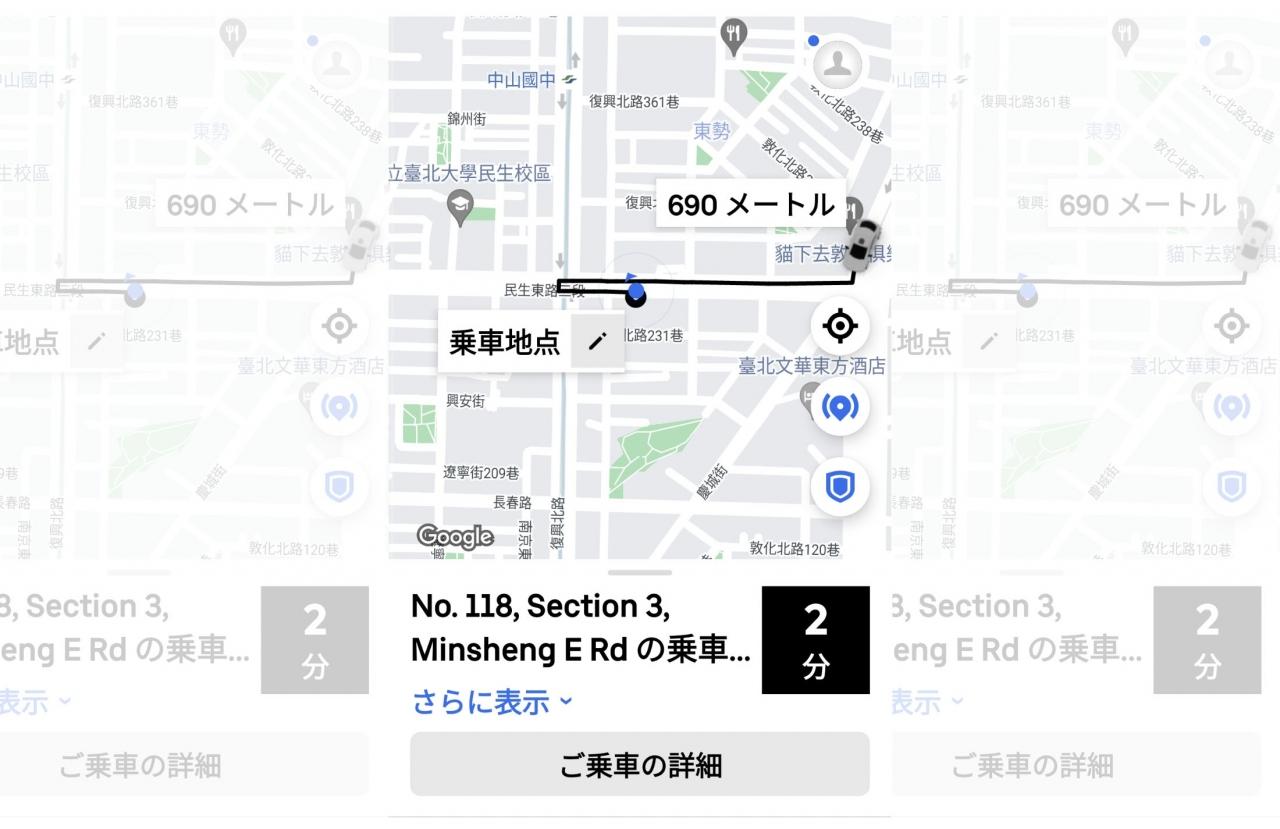Tap the blue location sharing button

tap(839, 407)
